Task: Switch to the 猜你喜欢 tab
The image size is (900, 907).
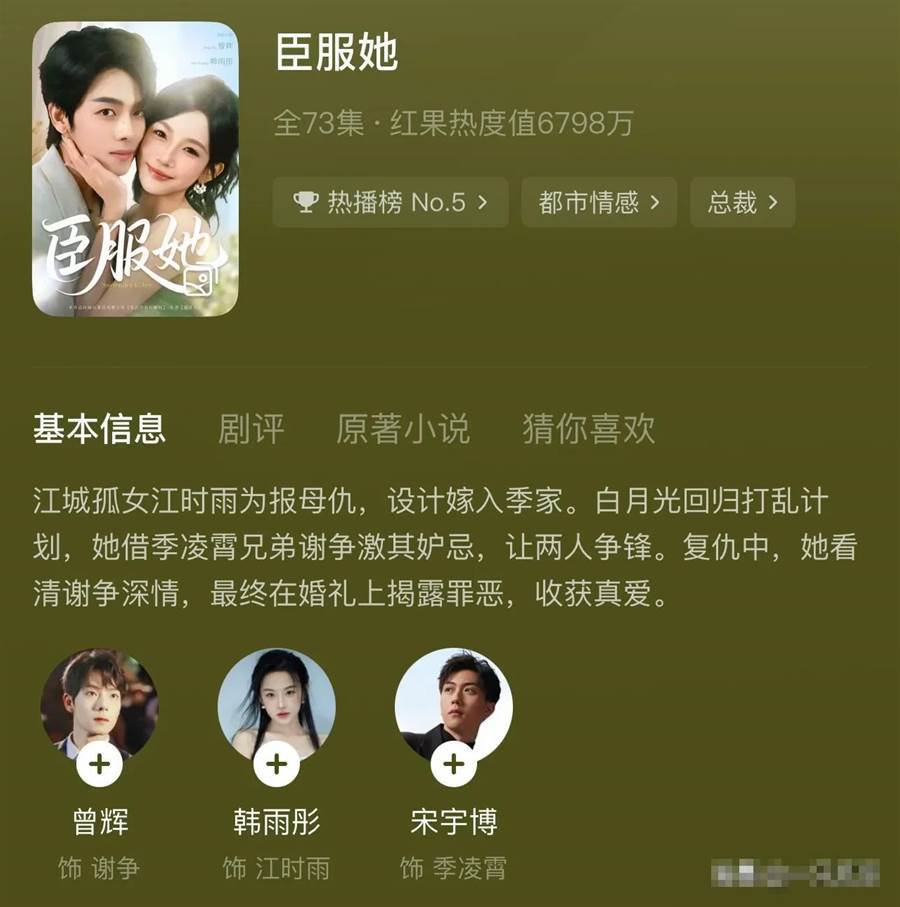Action: (588, 428)
